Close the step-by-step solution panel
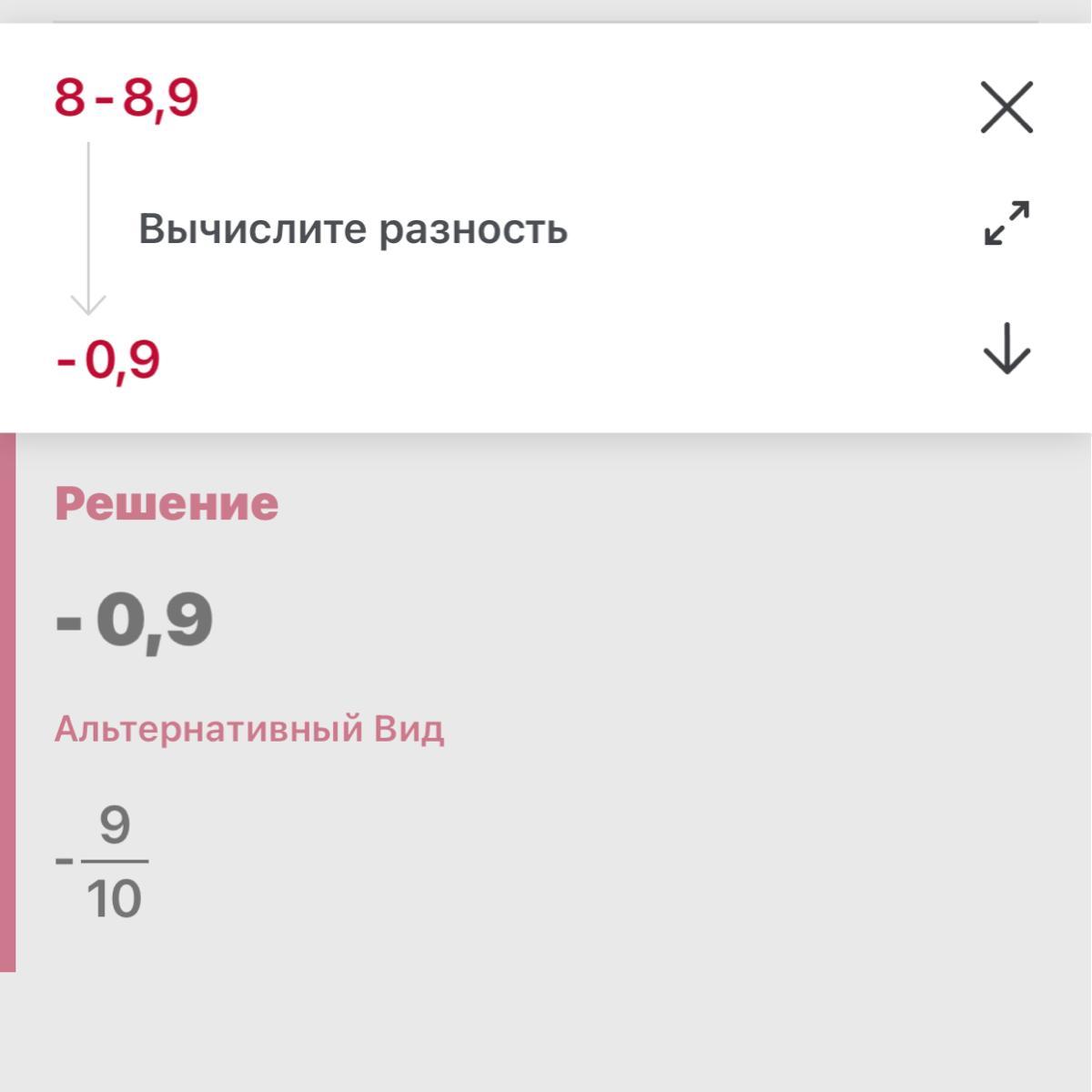This screenshot has width=1092, height=1092. [x=1006, y=107]
